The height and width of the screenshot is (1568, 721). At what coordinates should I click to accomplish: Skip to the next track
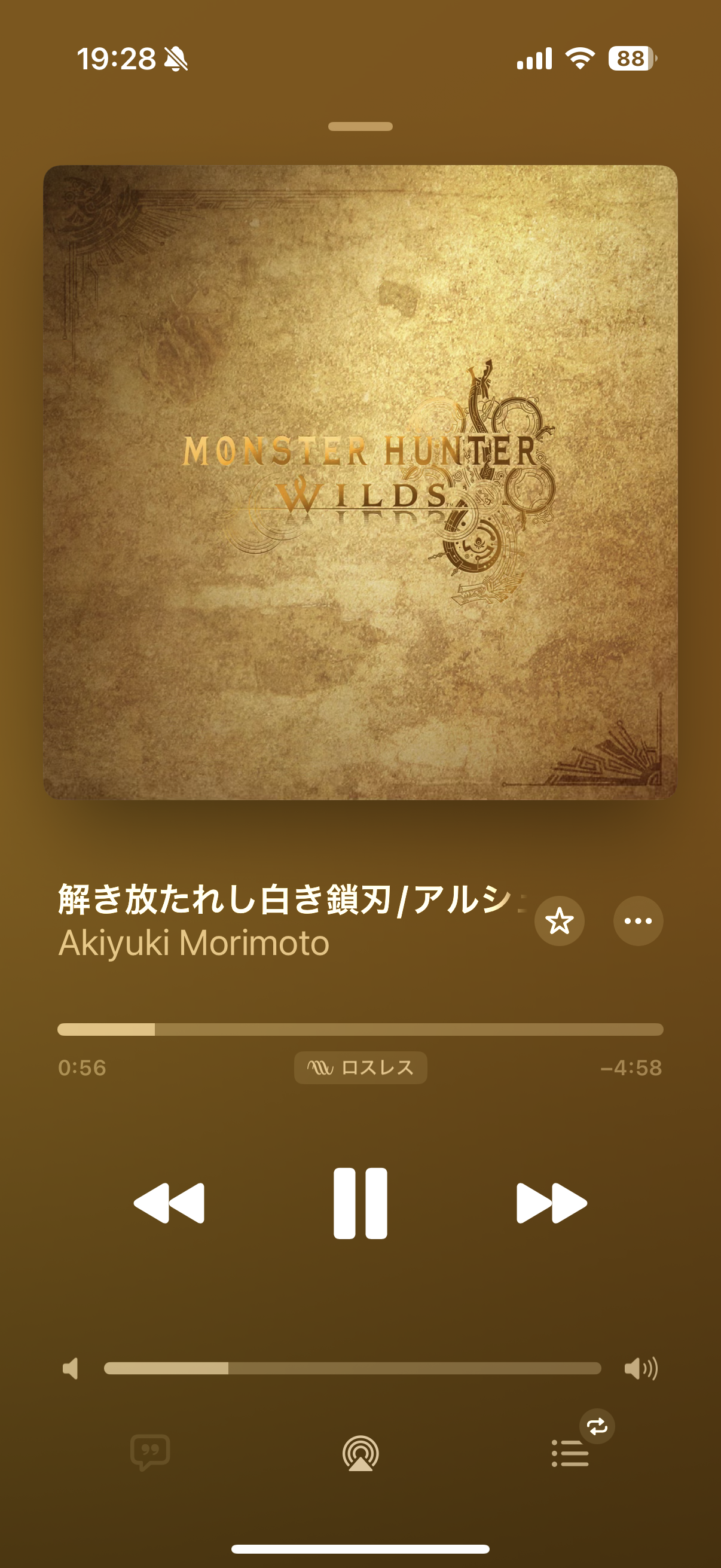(x=551, y=1203)
